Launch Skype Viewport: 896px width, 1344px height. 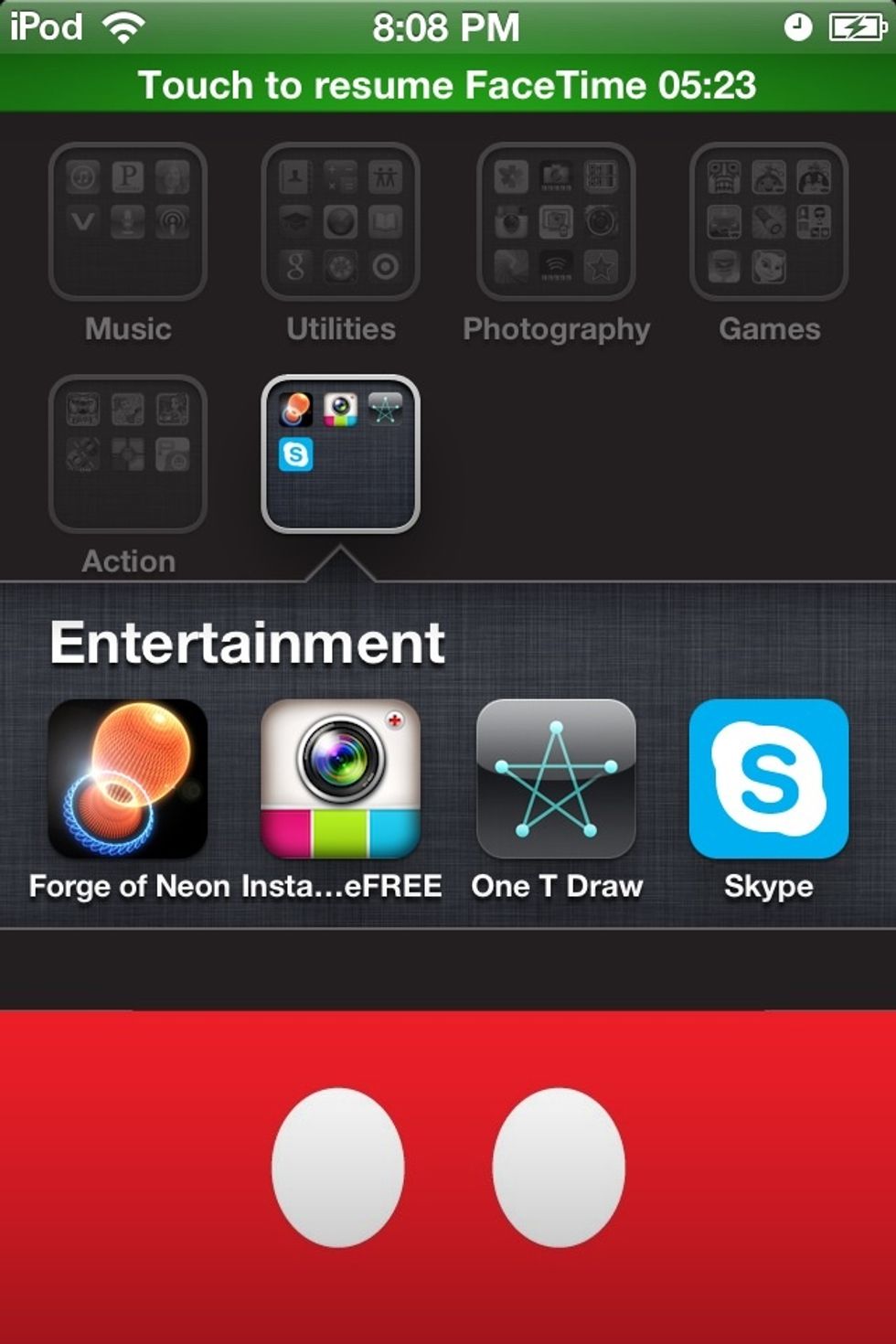[x=769, y=779]
